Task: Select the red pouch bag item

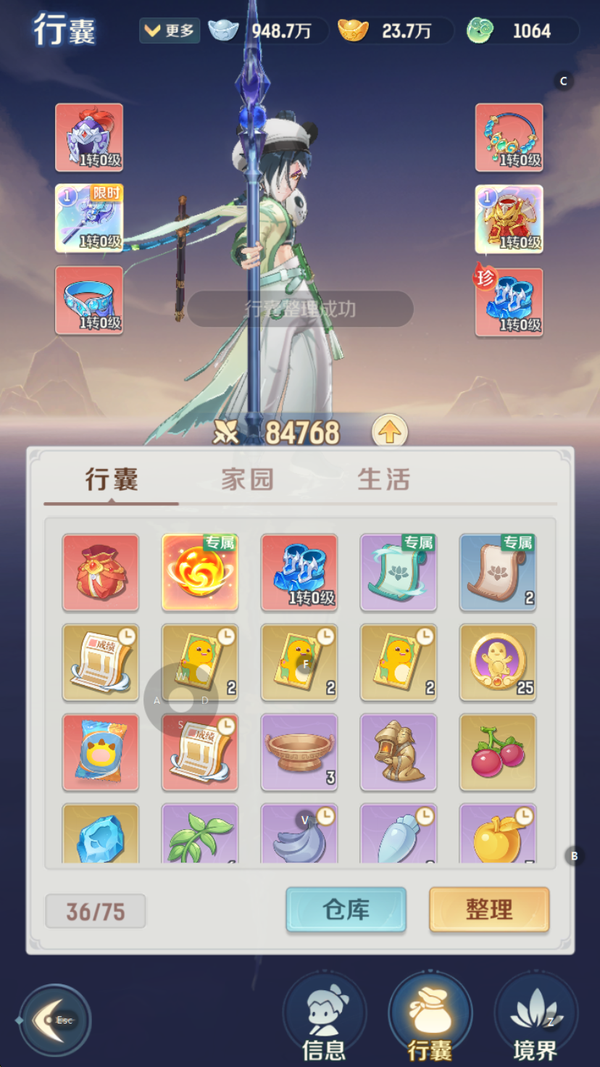Action: tap(100, 571)
